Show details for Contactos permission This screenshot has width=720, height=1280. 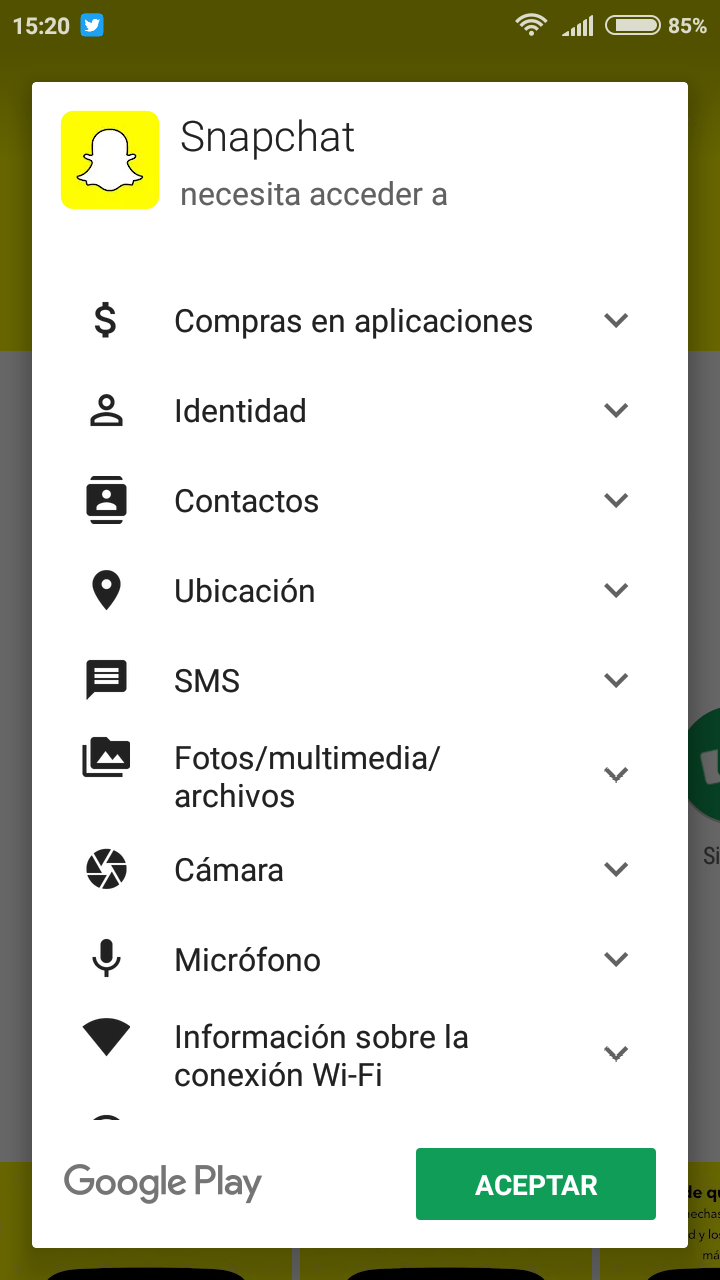click(616, 501)
